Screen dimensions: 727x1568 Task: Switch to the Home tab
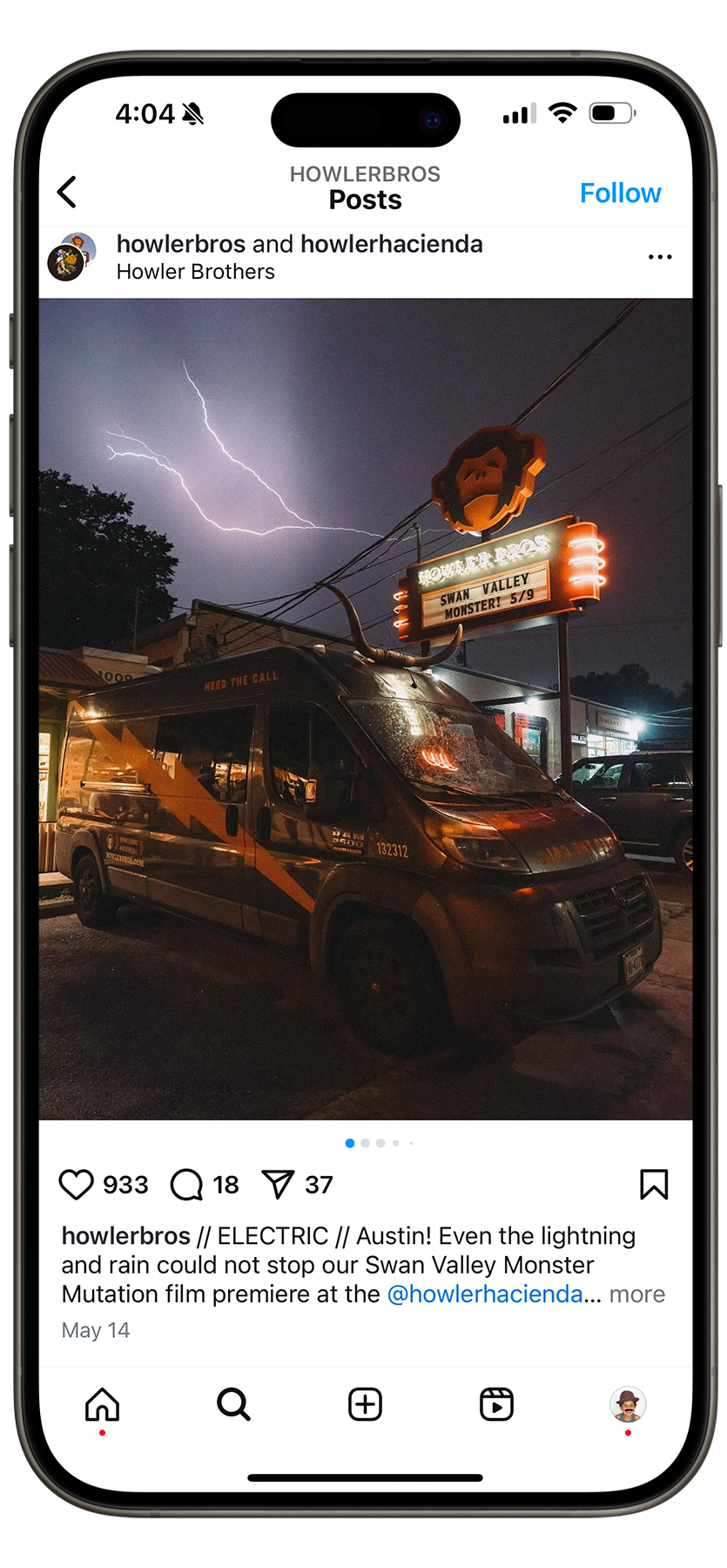102,1404
